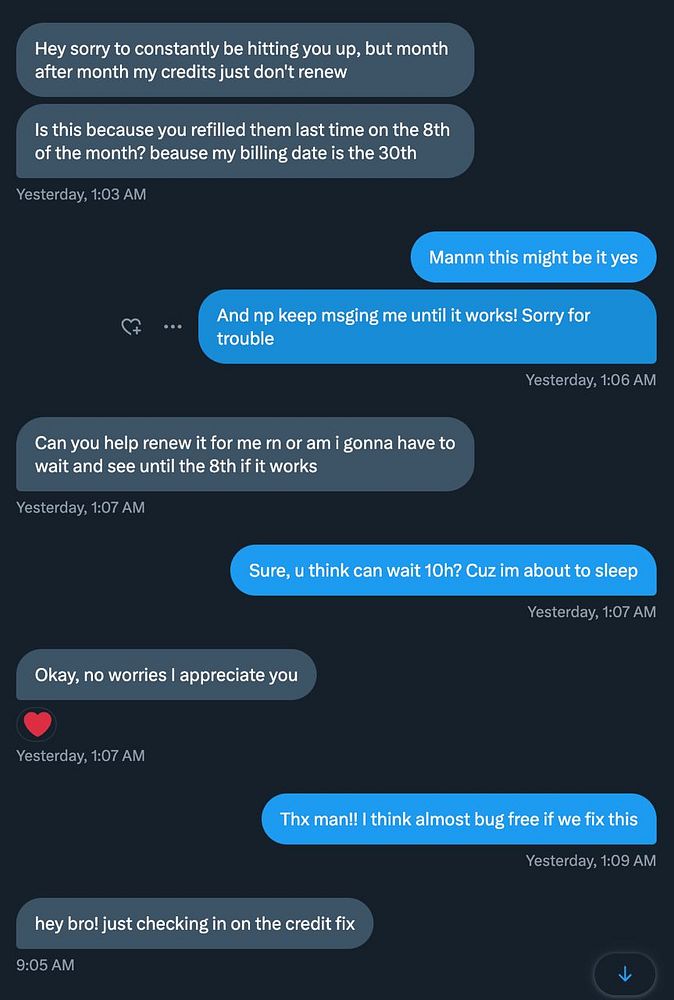This screenshot has width=674, height=1000.
Task: Open more options for "And np keep msging" message
Action: [x=173, y=327]
